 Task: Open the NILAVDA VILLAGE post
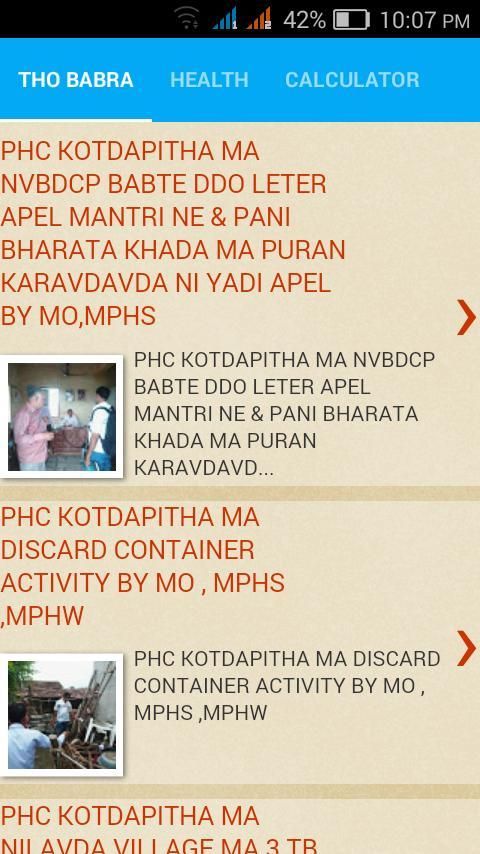coord(240,827)
